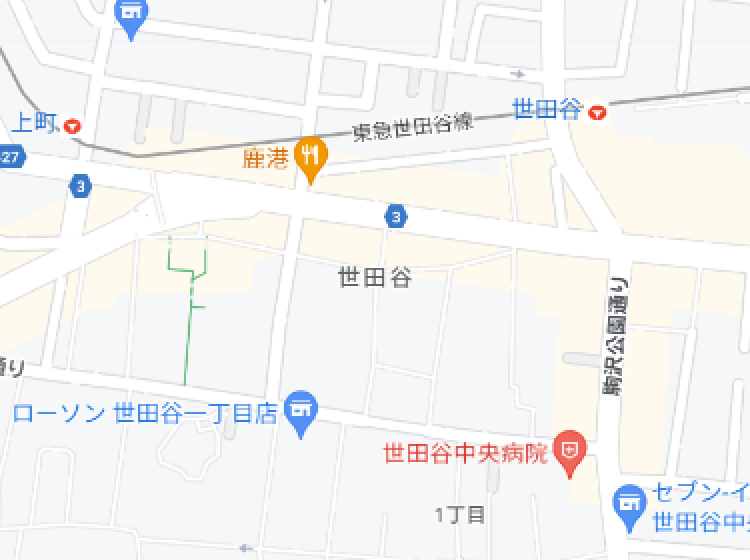This screenshot has width=750, height=560.
Task: Select the ローソン 世田谷一丁目店 store pin
Action: [x=301, y=410]
